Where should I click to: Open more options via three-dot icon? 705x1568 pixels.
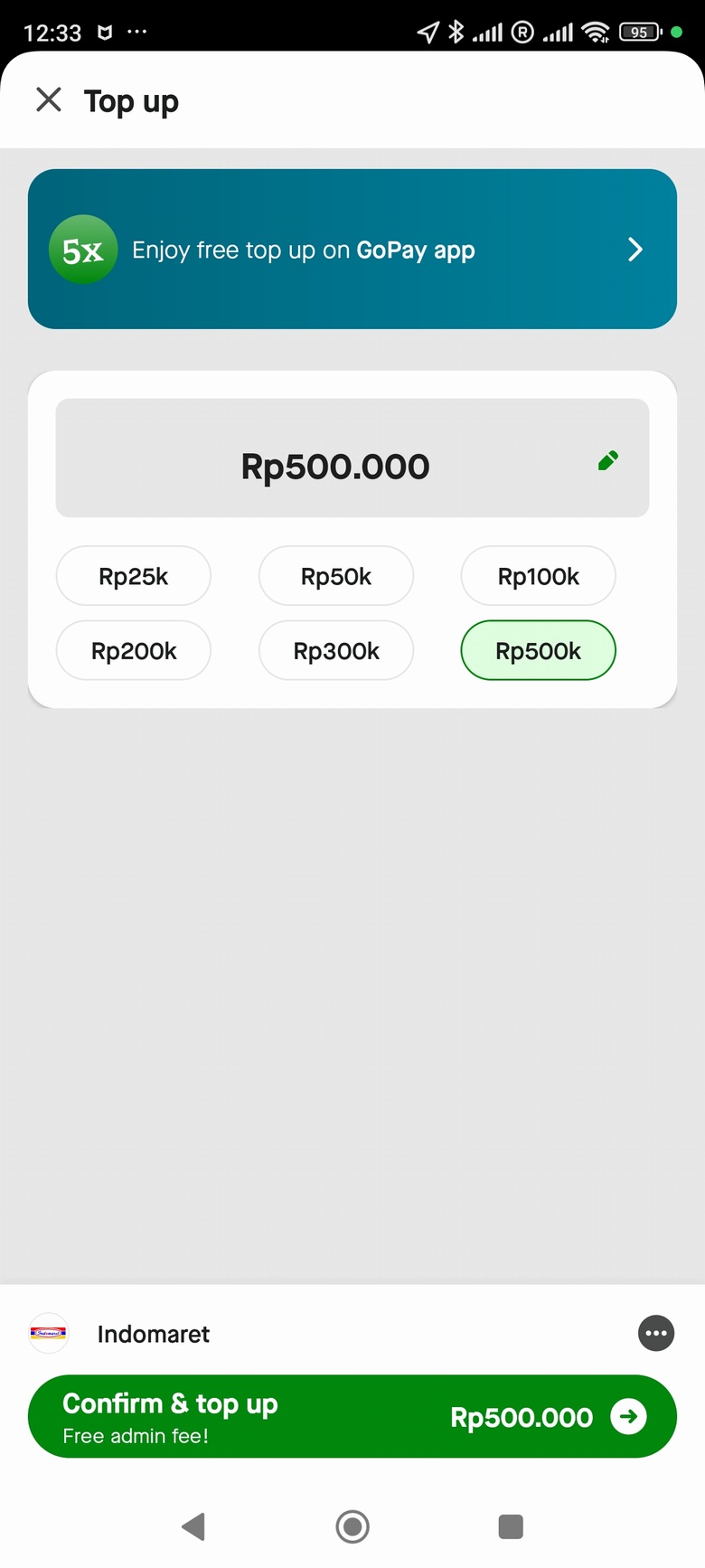[x=656, y=1333]
